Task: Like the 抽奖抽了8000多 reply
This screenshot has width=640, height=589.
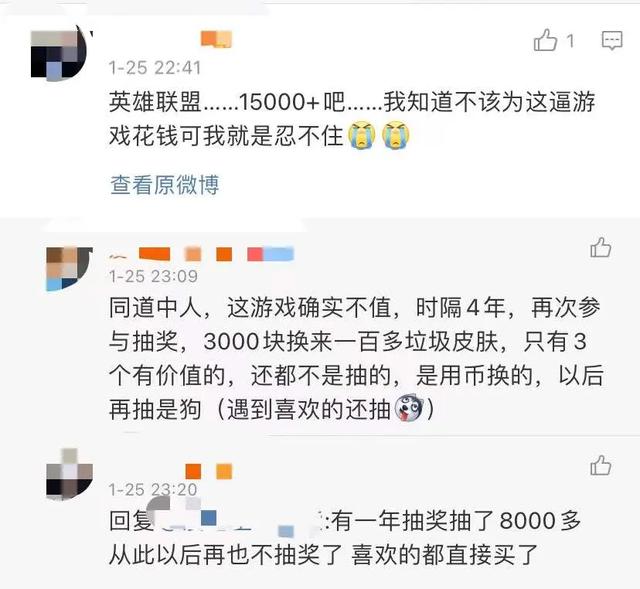Action: [600, 465]
